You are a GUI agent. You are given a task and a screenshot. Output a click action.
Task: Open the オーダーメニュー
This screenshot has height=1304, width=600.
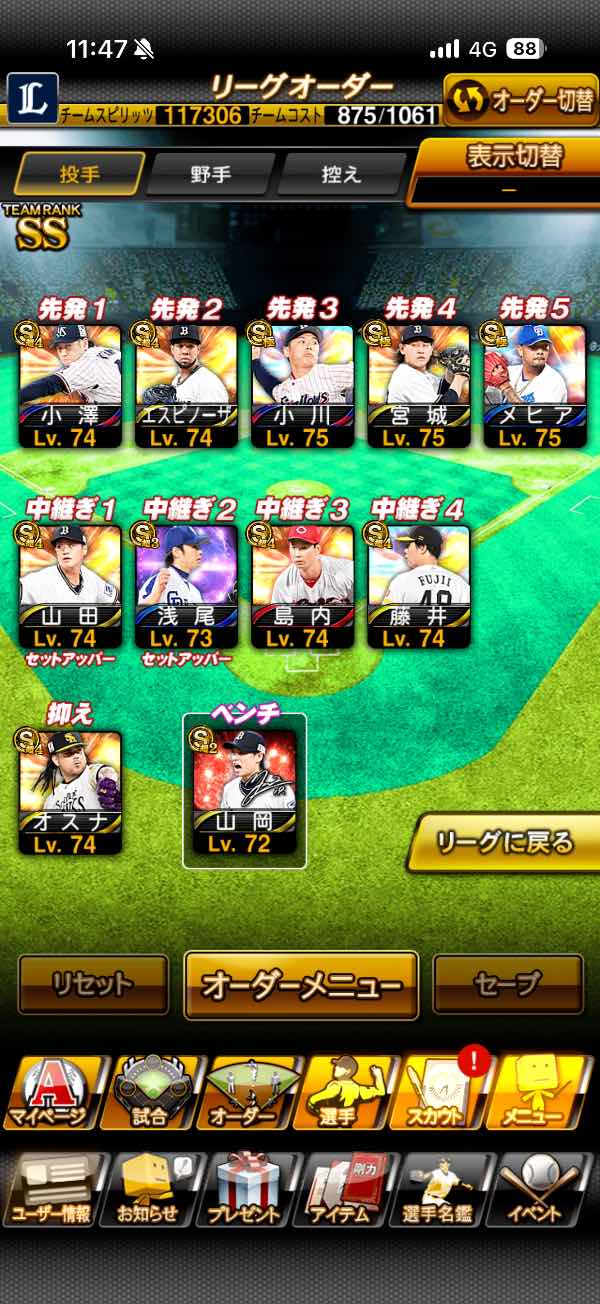301,985
